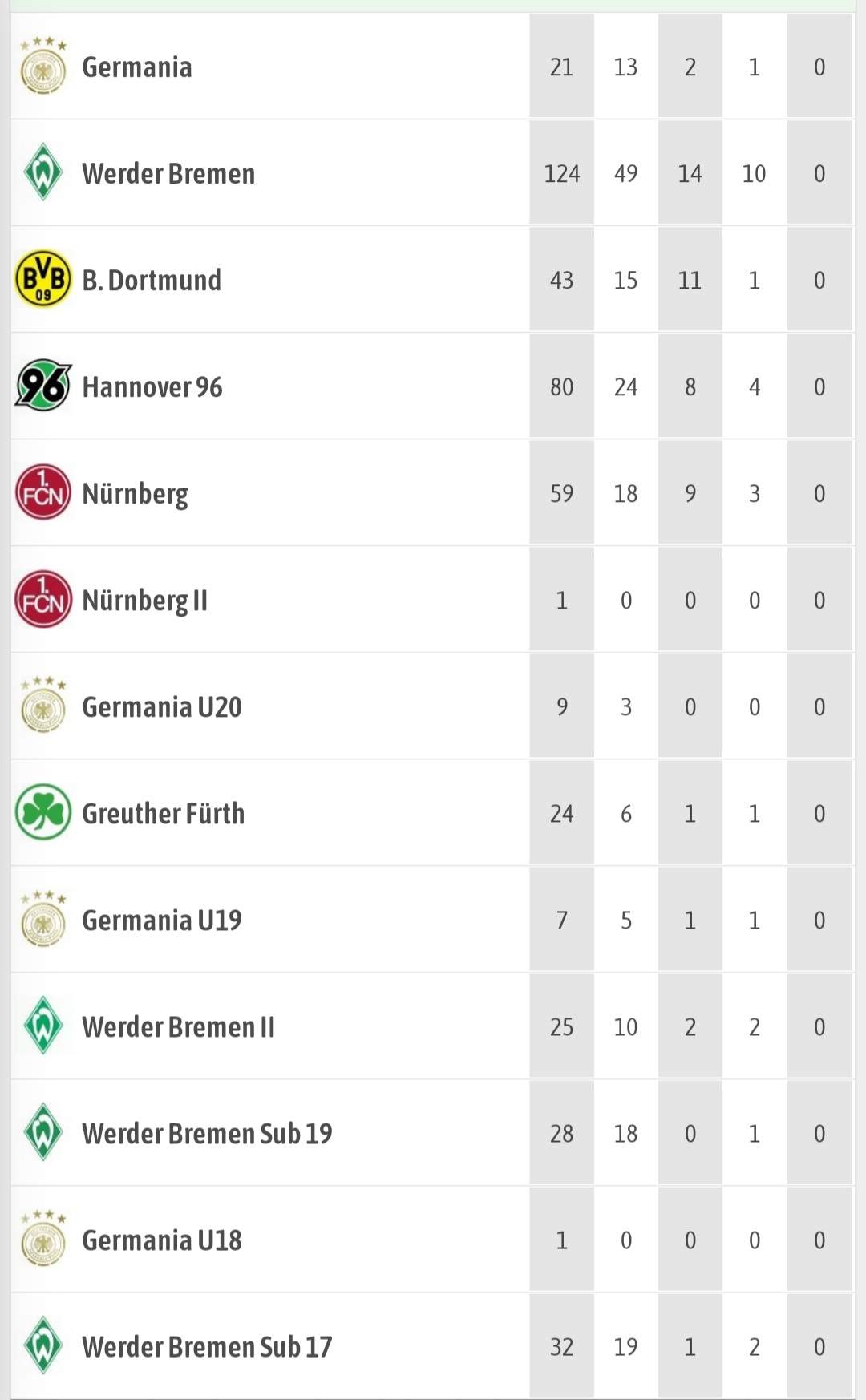Viewport: 866px width, 1400px height.
Task: Tap the Werder Bremen Sub 17 row
Action: point(432,1346)
